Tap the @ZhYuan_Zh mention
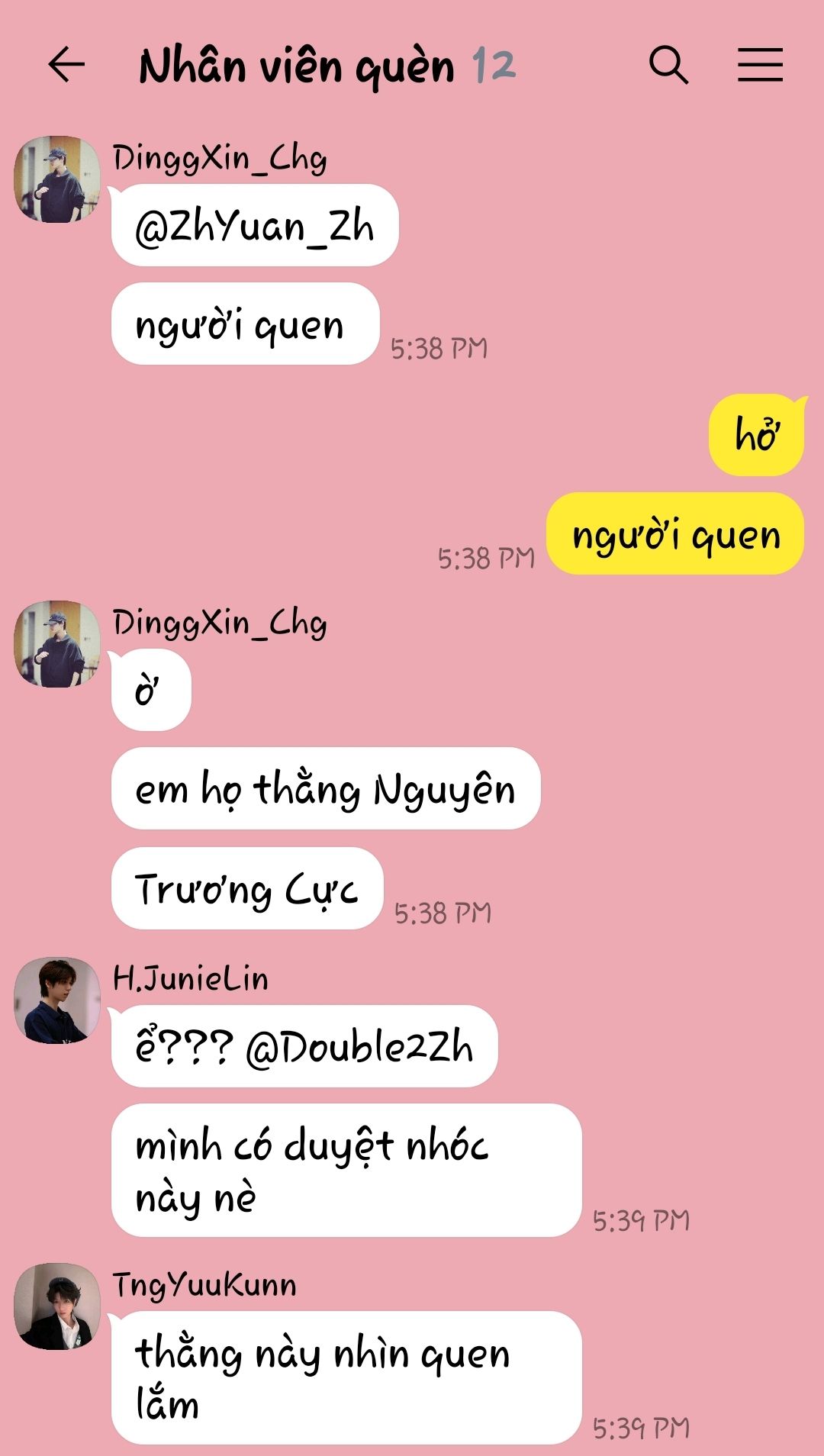 pos(254,227)
